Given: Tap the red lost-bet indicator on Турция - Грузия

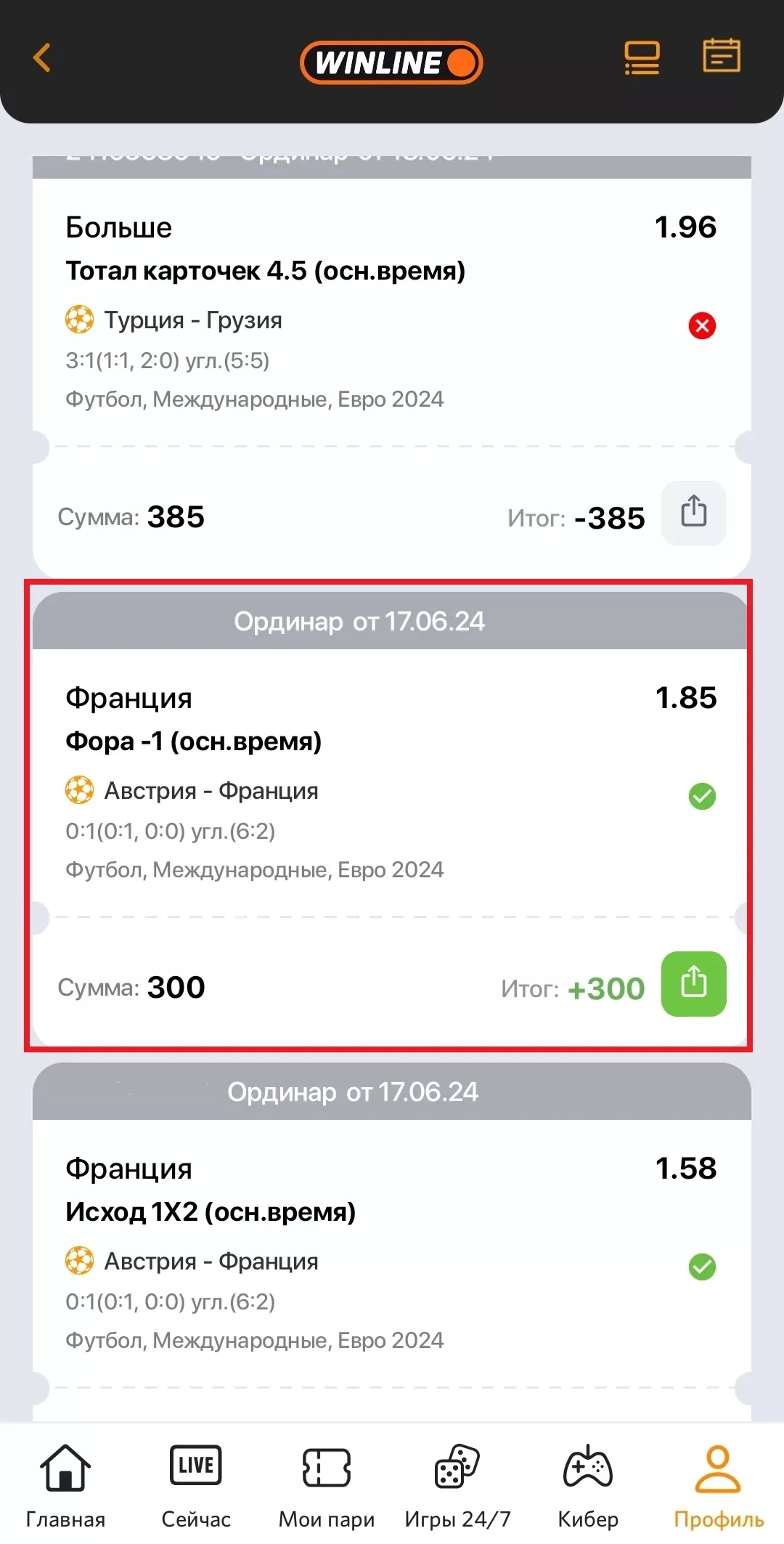Looking at the screenshot, I should 701,326.
